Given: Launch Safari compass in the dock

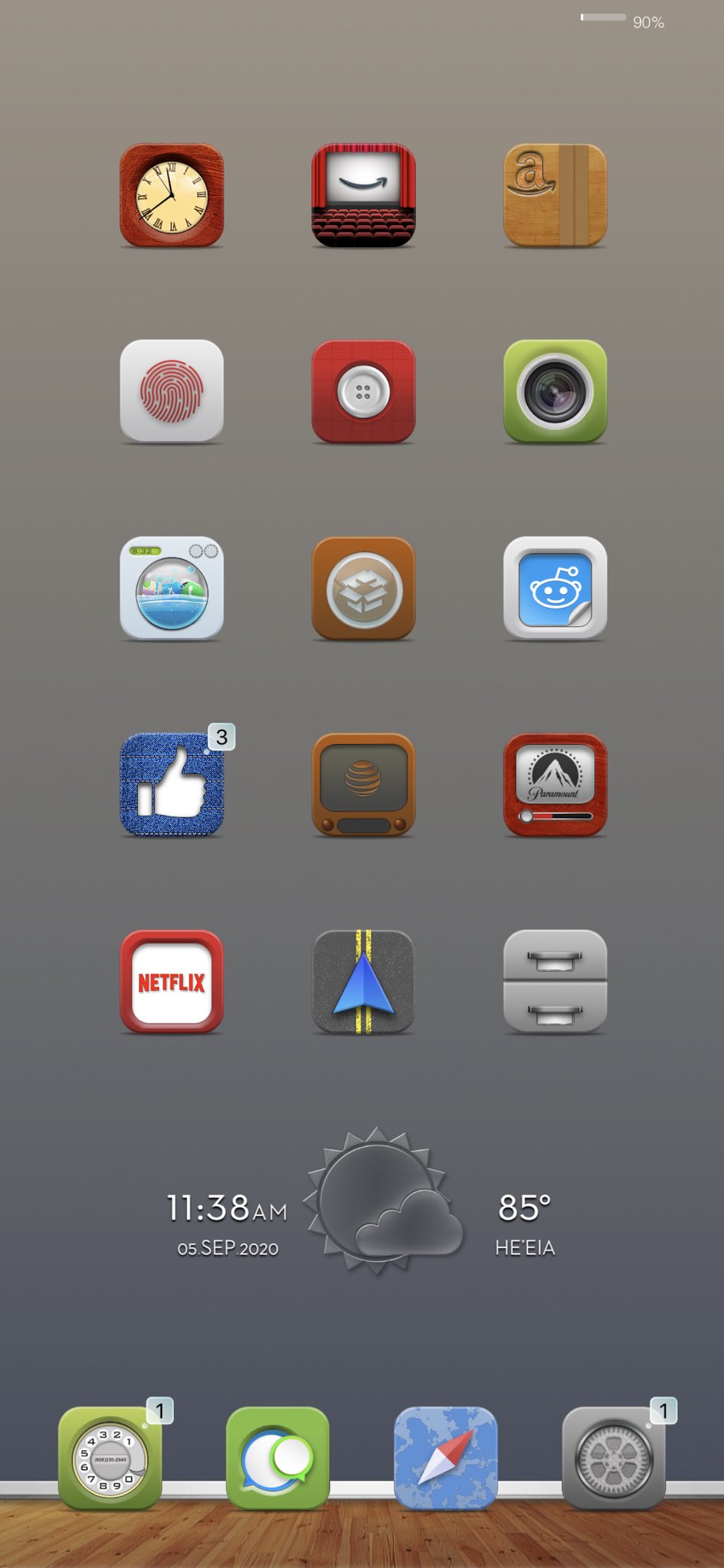Looking at the screenshot, I should (x=445, y=1458).
